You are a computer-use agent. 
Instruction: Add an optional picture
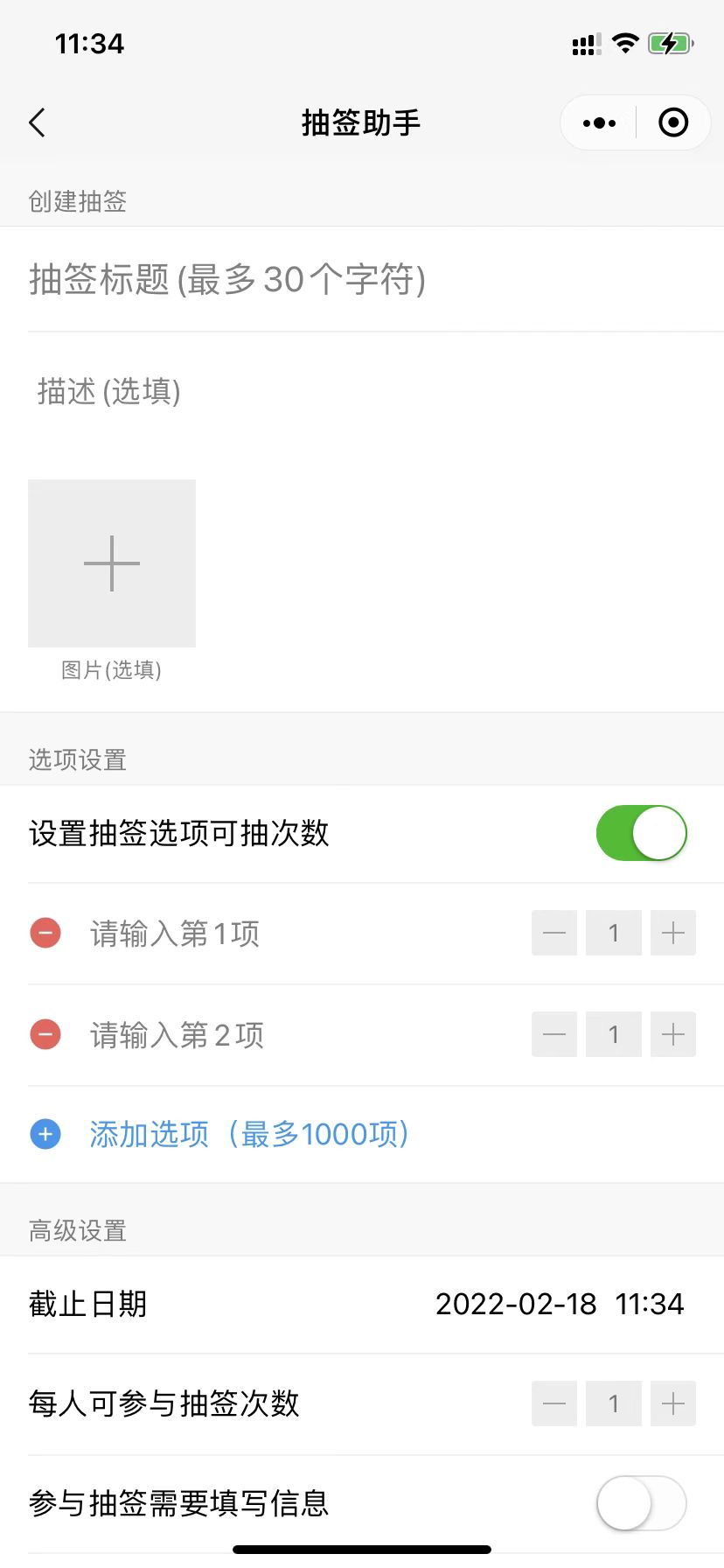(x=112, y=563)
